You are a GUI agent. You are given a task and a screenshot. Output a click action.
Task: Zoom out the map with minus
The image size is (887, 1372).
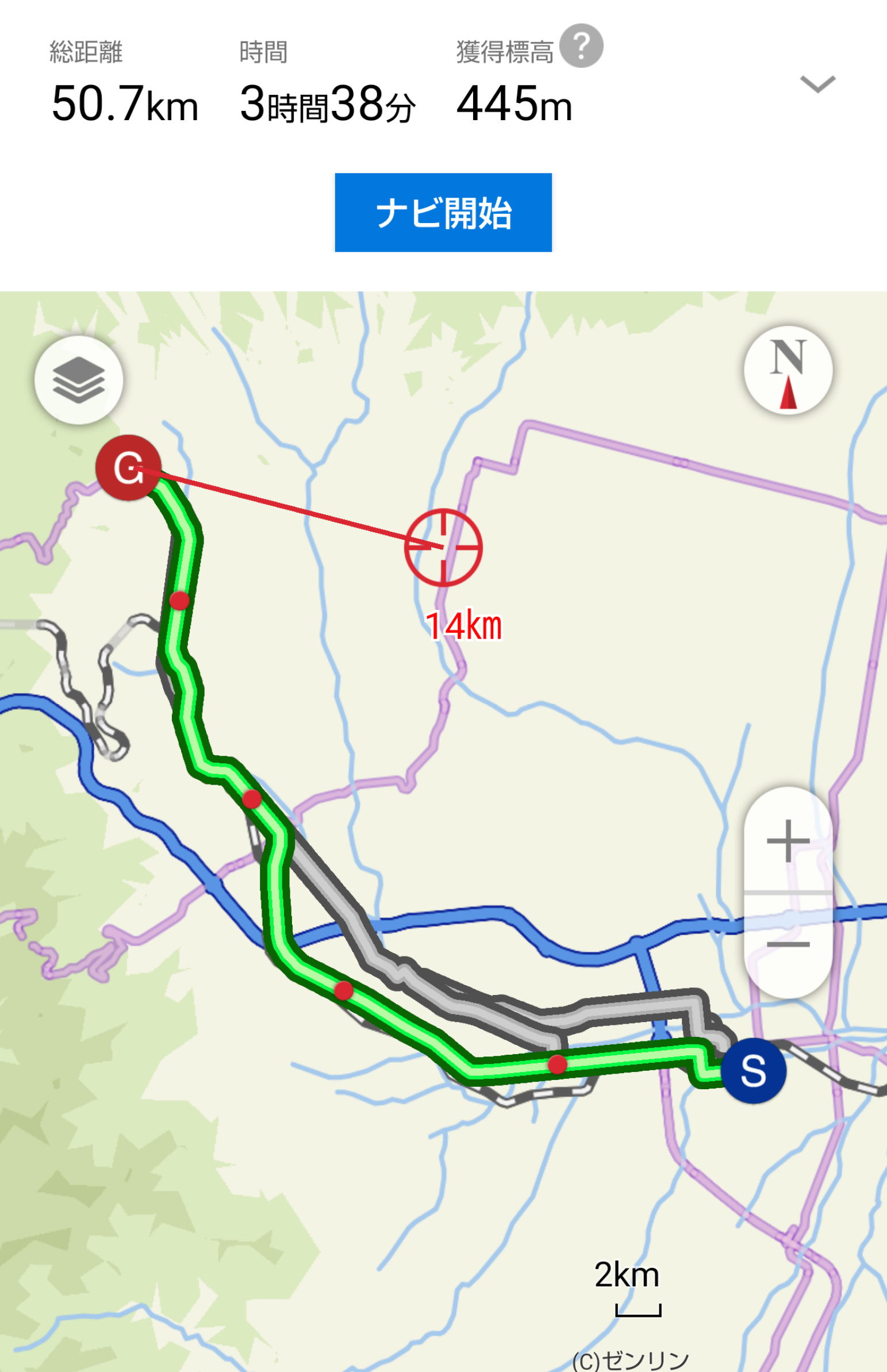pos(788,944)
